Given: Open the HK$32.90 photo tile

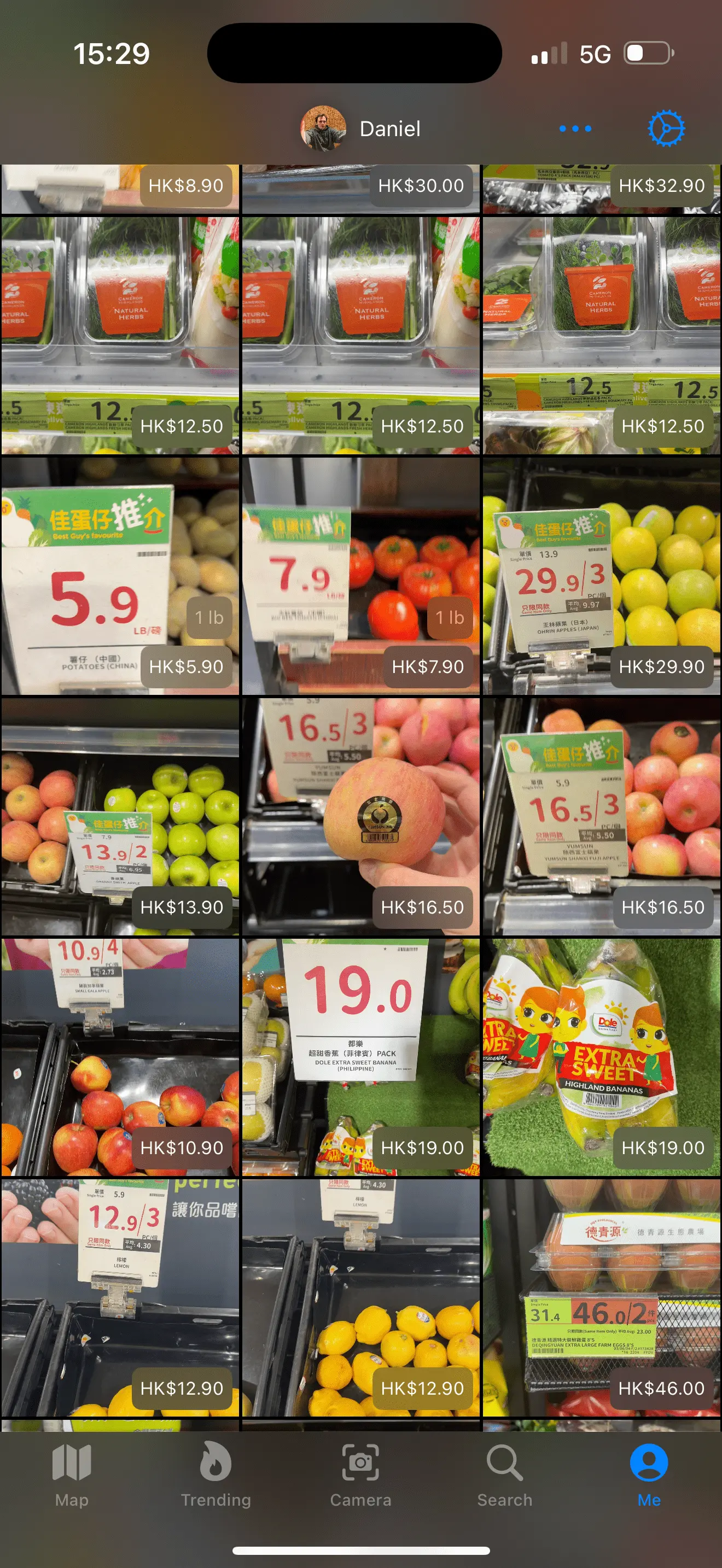Looking at the screenshot, I should click(x=602, y=189).
